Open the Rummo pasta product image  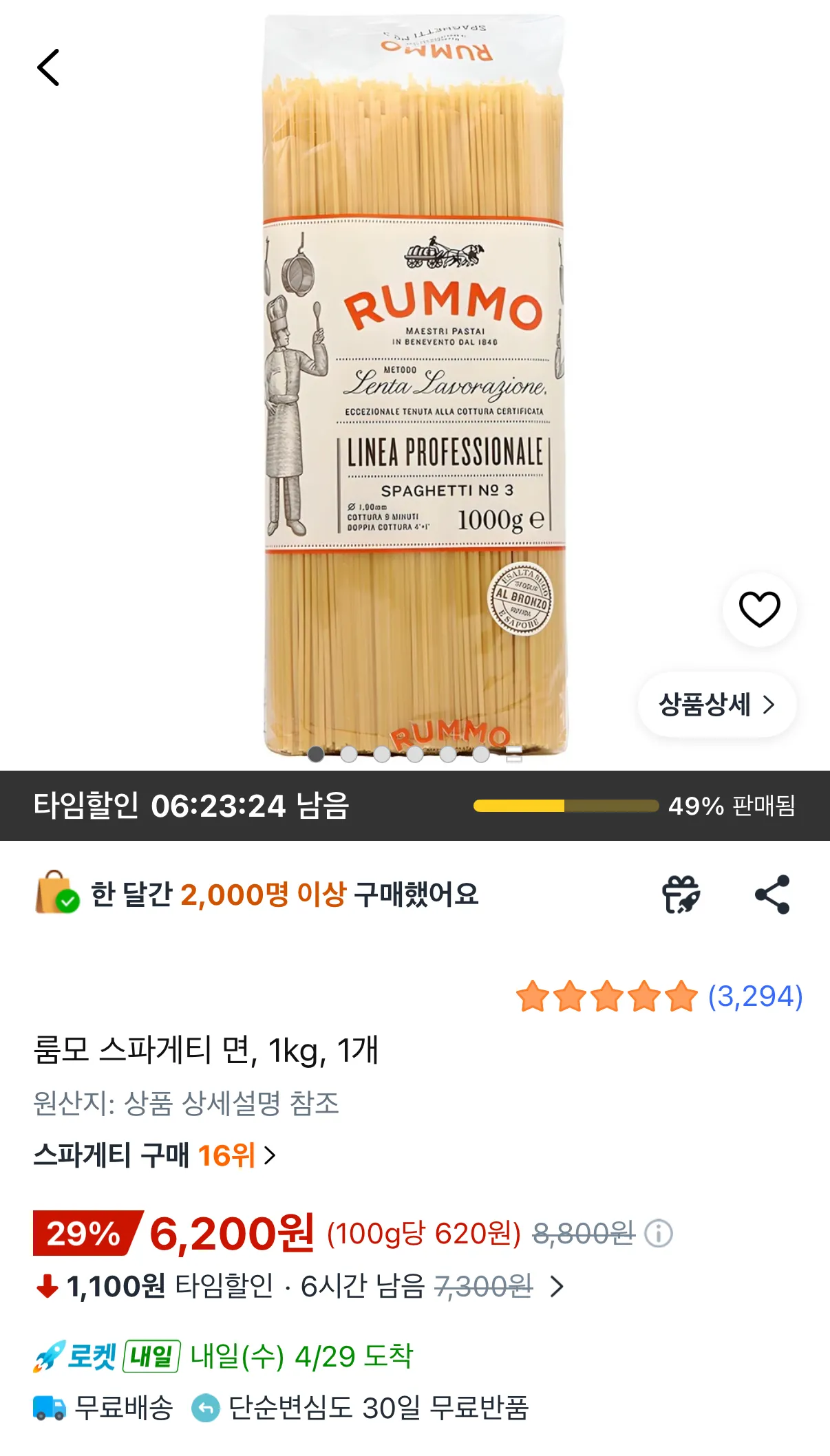pos(415,385)
